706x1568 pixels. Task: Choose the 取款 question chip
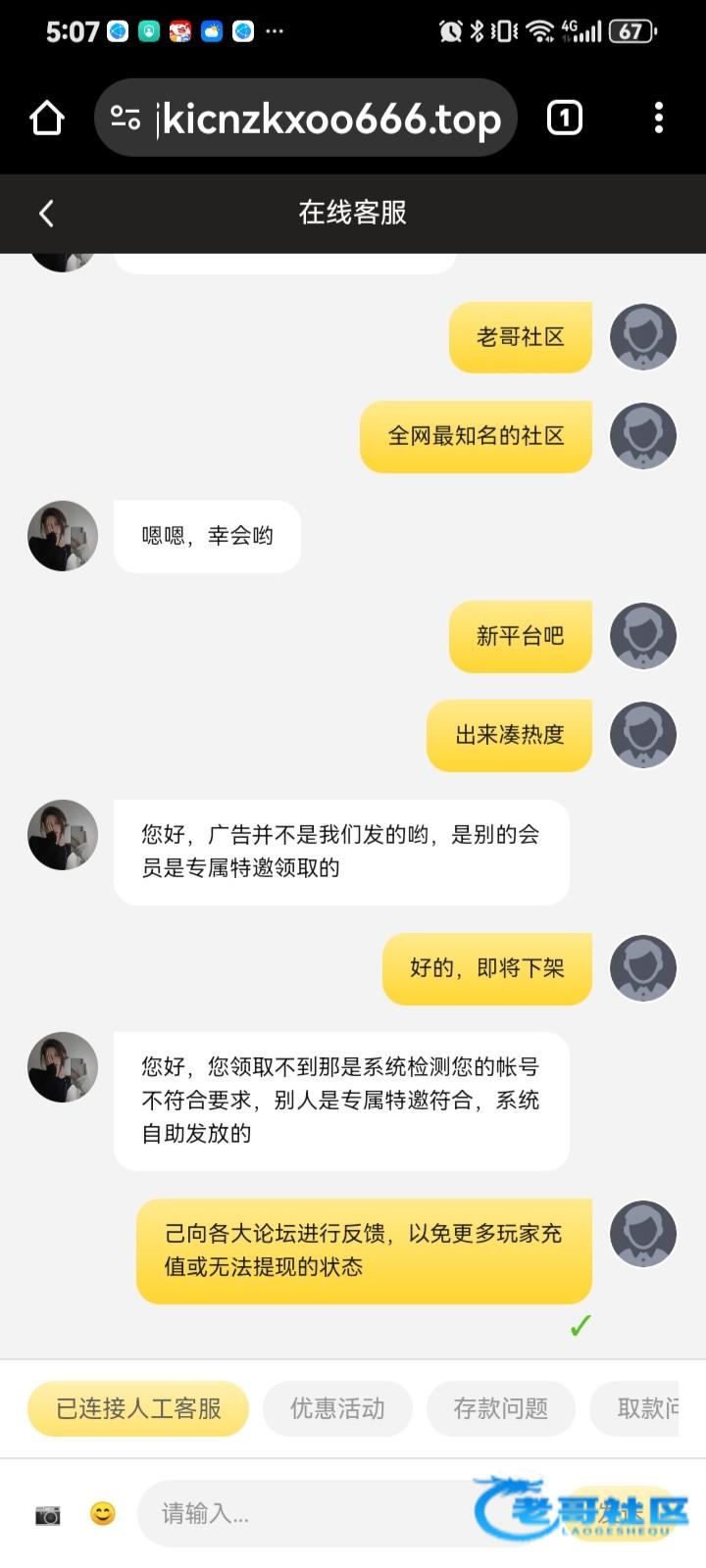pos(642,1408)
